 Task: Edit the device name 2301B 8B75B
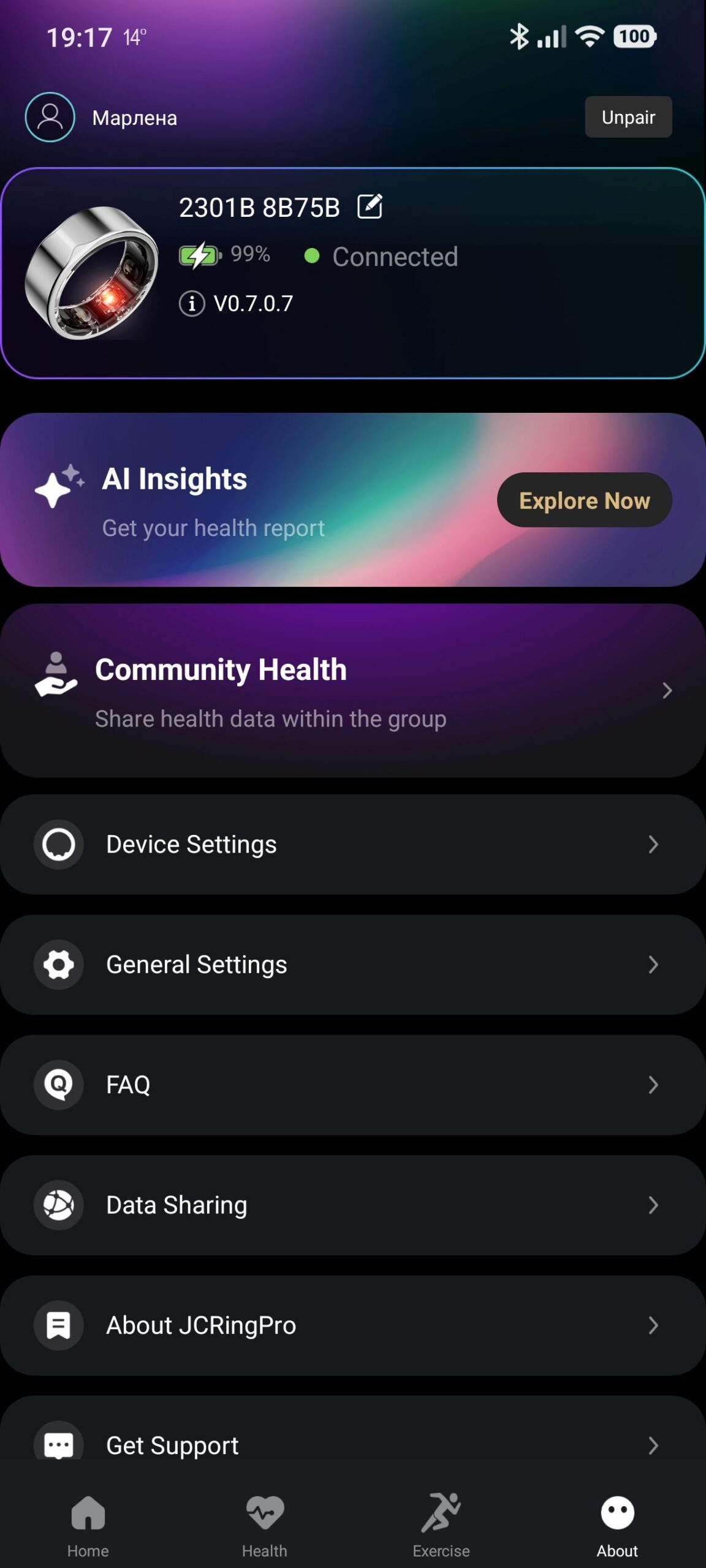[x=370, y=206]
